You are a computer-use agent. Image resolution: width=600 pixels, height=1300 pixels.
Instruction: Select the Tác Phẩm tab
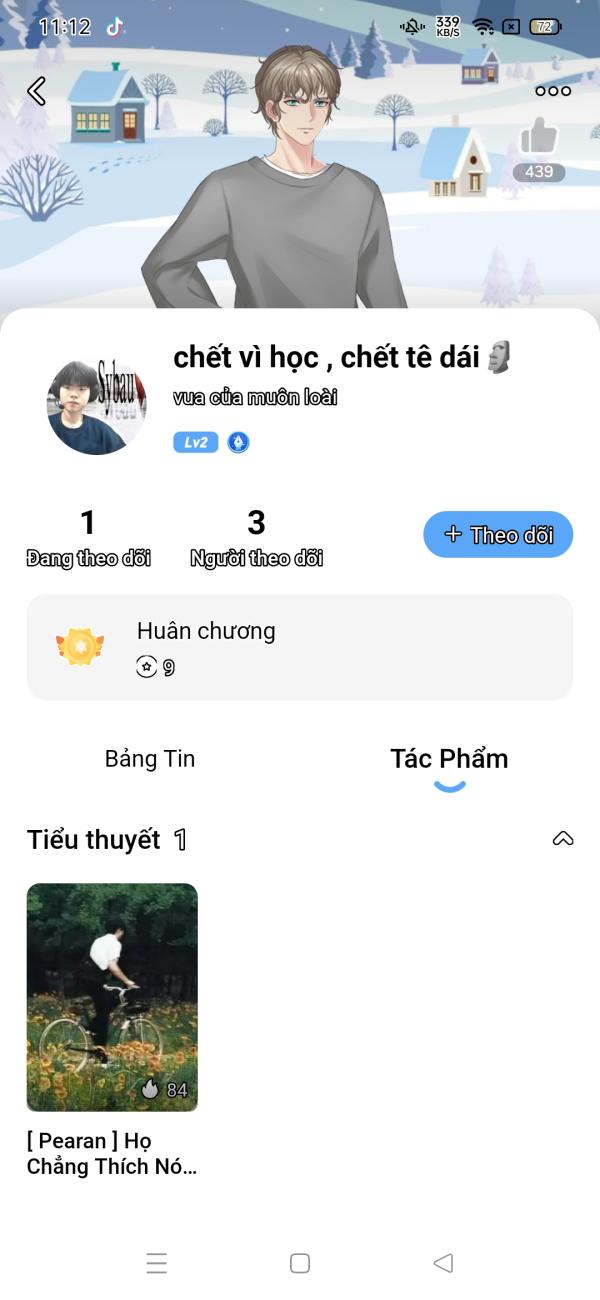449,759
